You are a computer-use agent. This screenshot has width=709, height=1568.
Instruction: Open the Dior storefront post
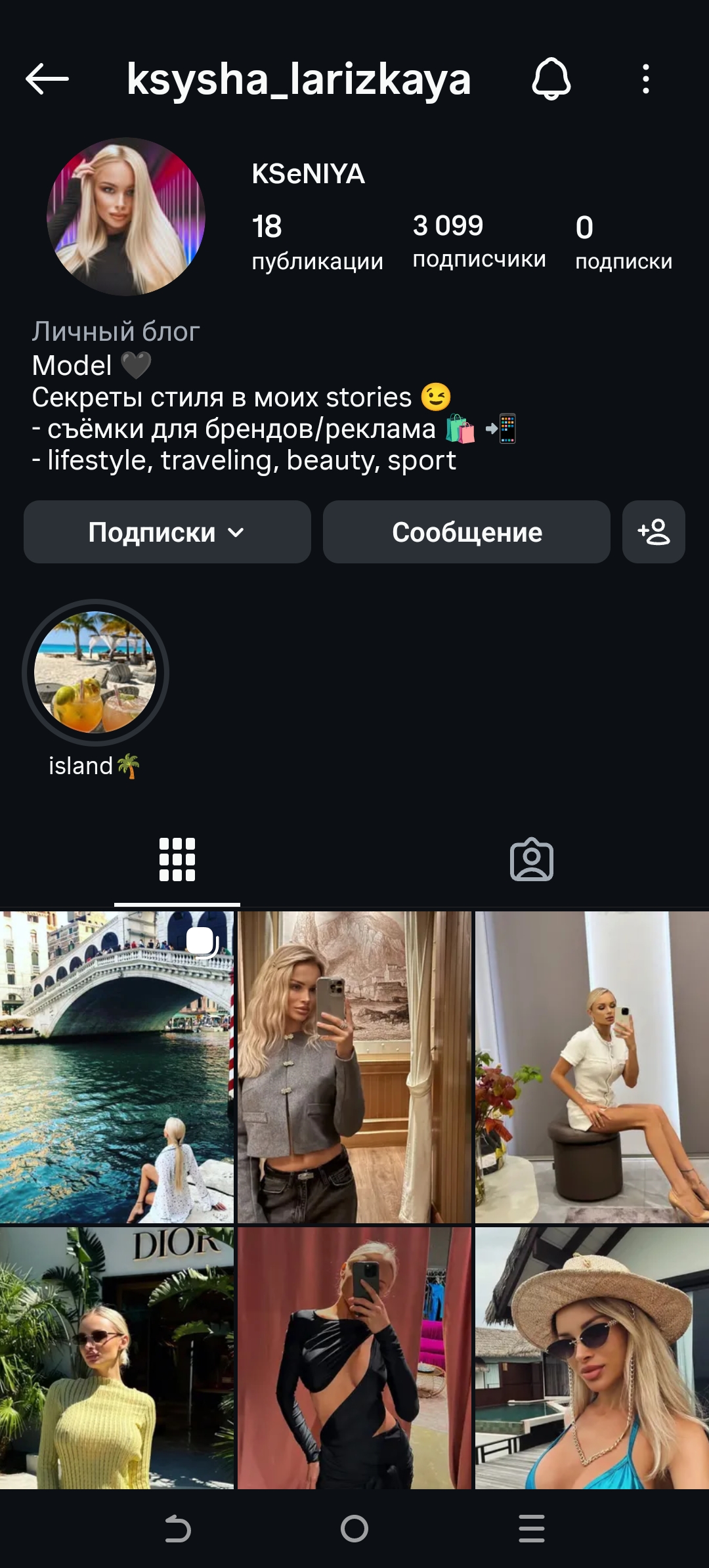pos(117,1357)
